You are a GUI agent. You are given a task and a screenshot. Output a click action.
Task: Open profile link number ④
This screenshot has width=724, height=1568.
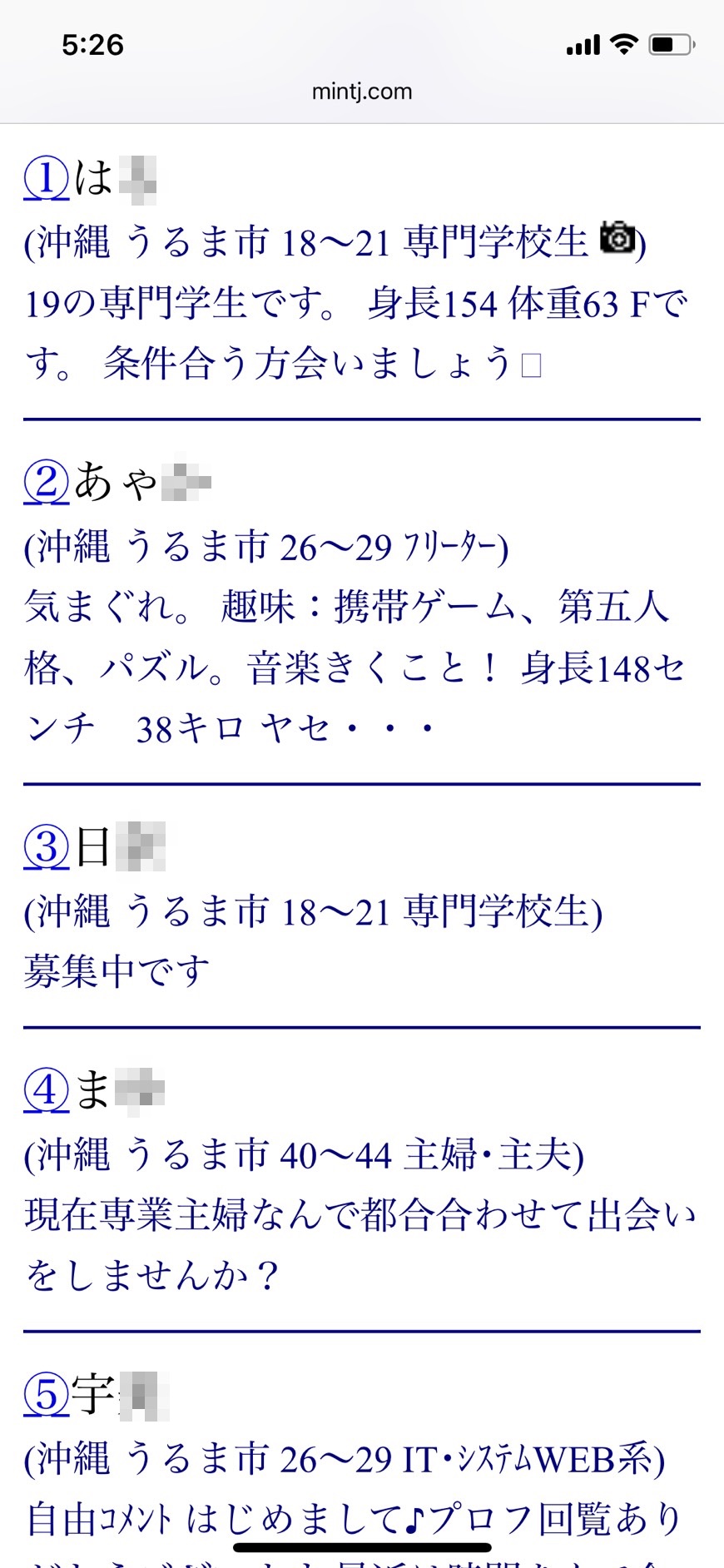(47, 1090)
